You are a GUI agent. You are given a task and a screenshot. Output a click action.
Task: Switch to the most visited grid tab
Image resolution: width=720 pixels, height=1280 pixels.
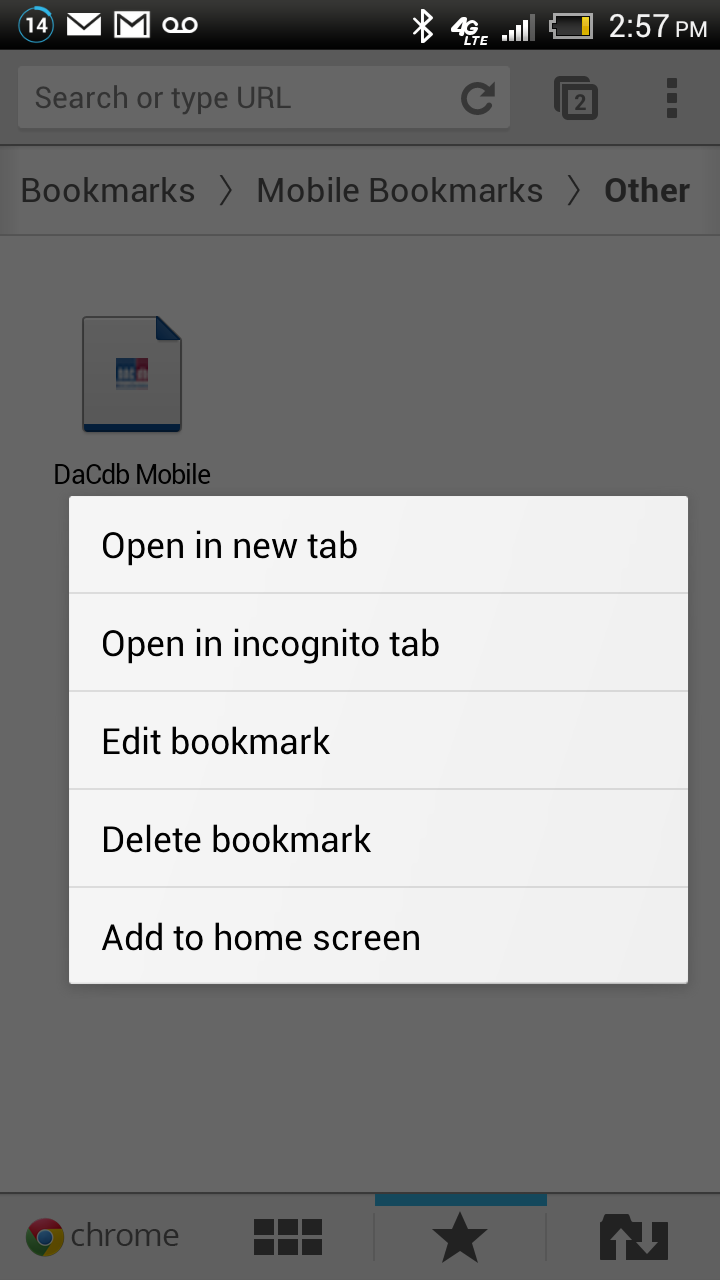pyautogui.click(x=288, y=1237)
